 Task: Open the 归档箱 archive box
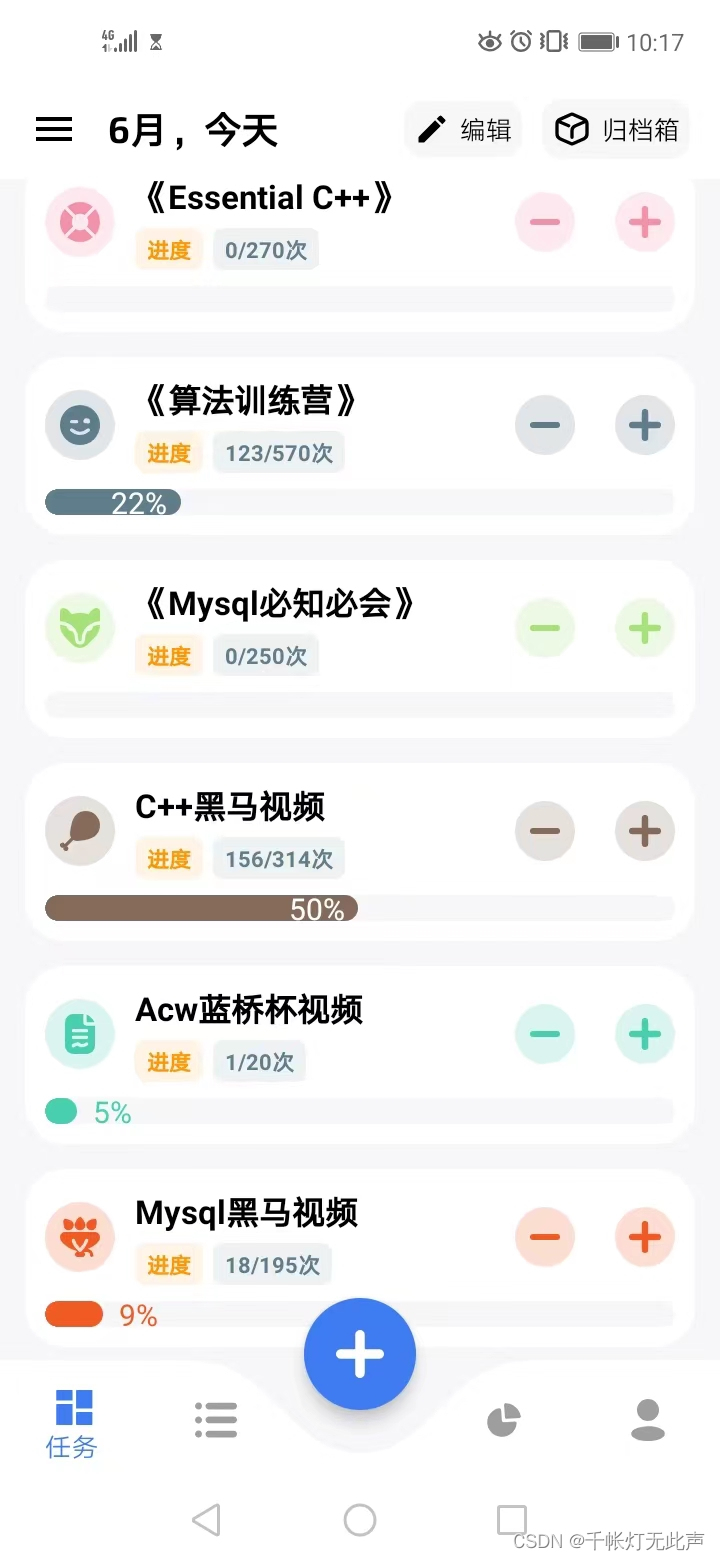coord(617,130)
